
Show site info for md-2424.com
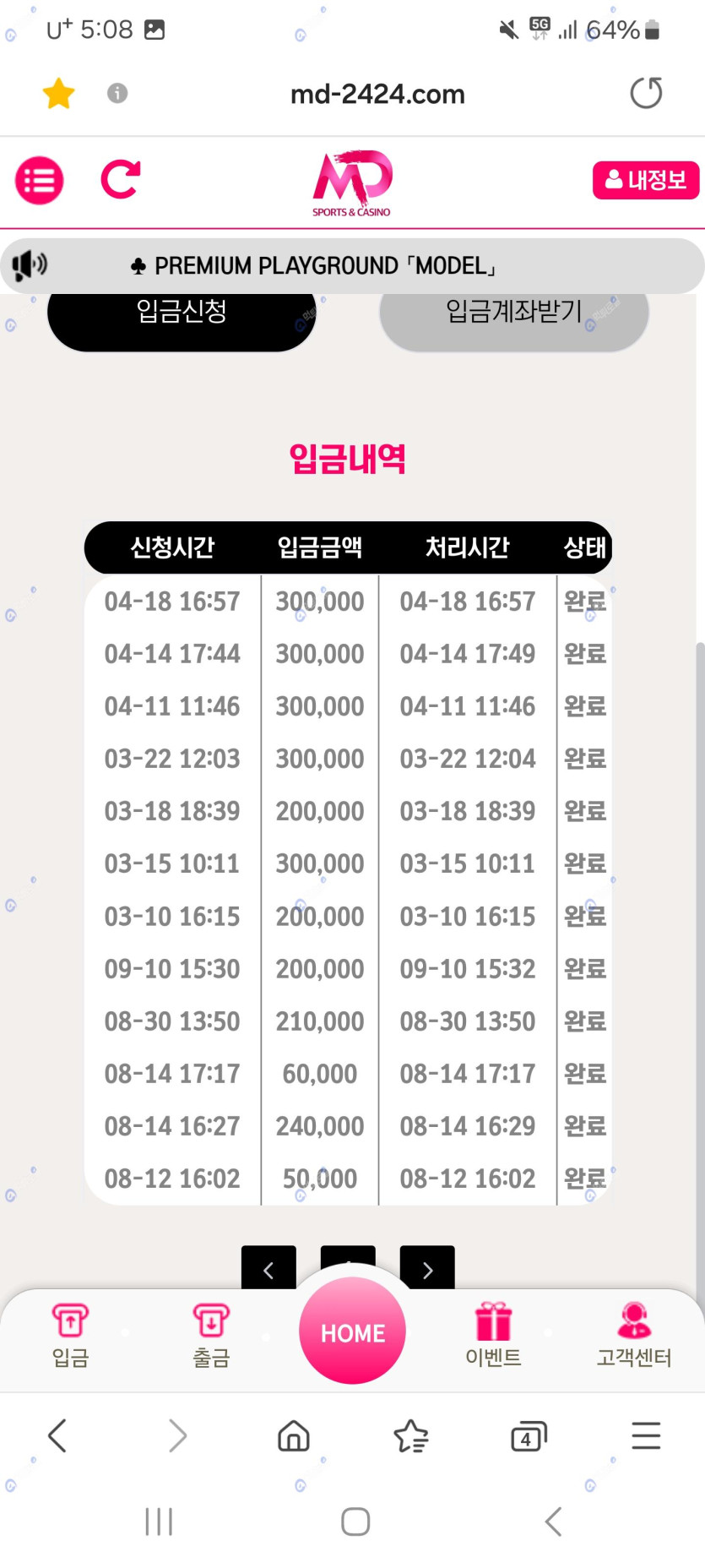point(117,93)
